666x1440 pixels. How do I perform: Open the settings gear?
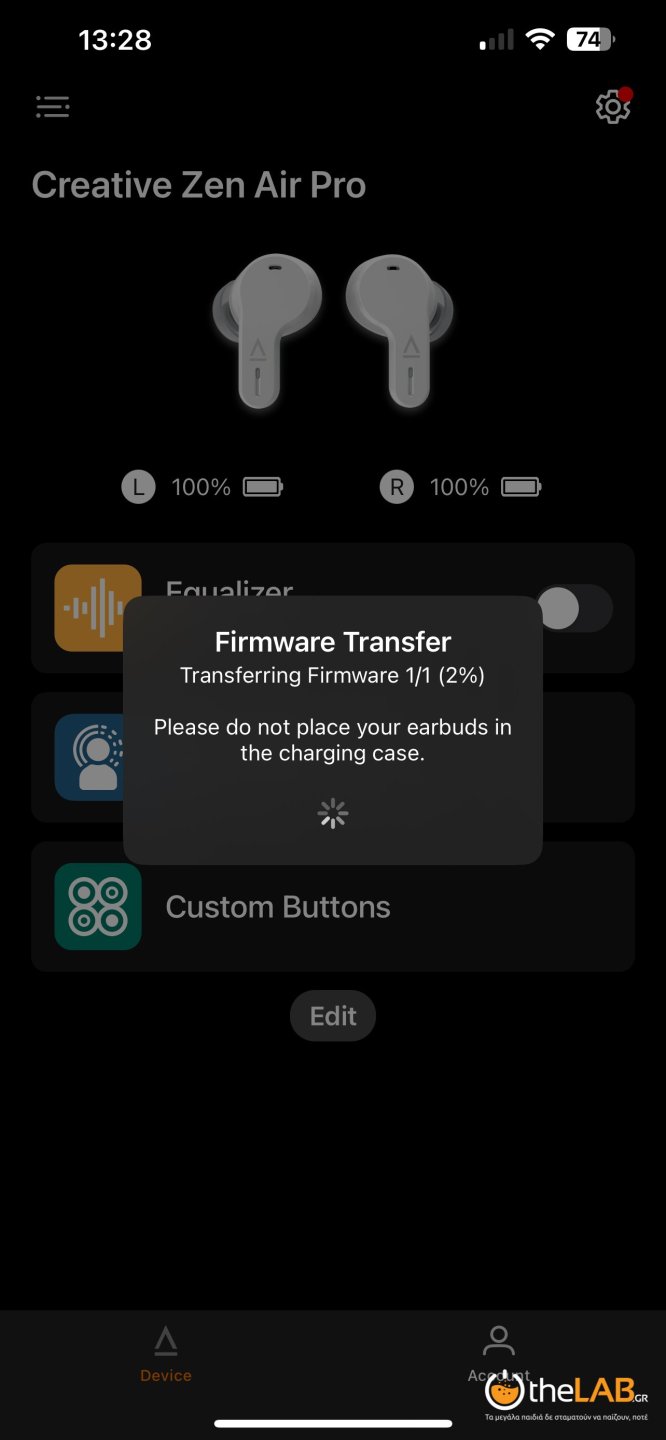pyautogui.click(x=612, y=107)
